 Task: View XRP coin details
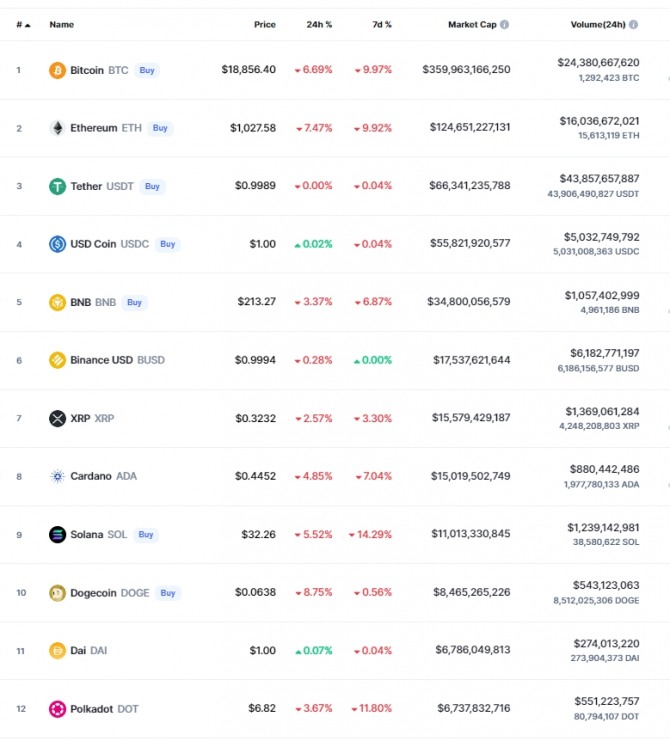(91, 418)
